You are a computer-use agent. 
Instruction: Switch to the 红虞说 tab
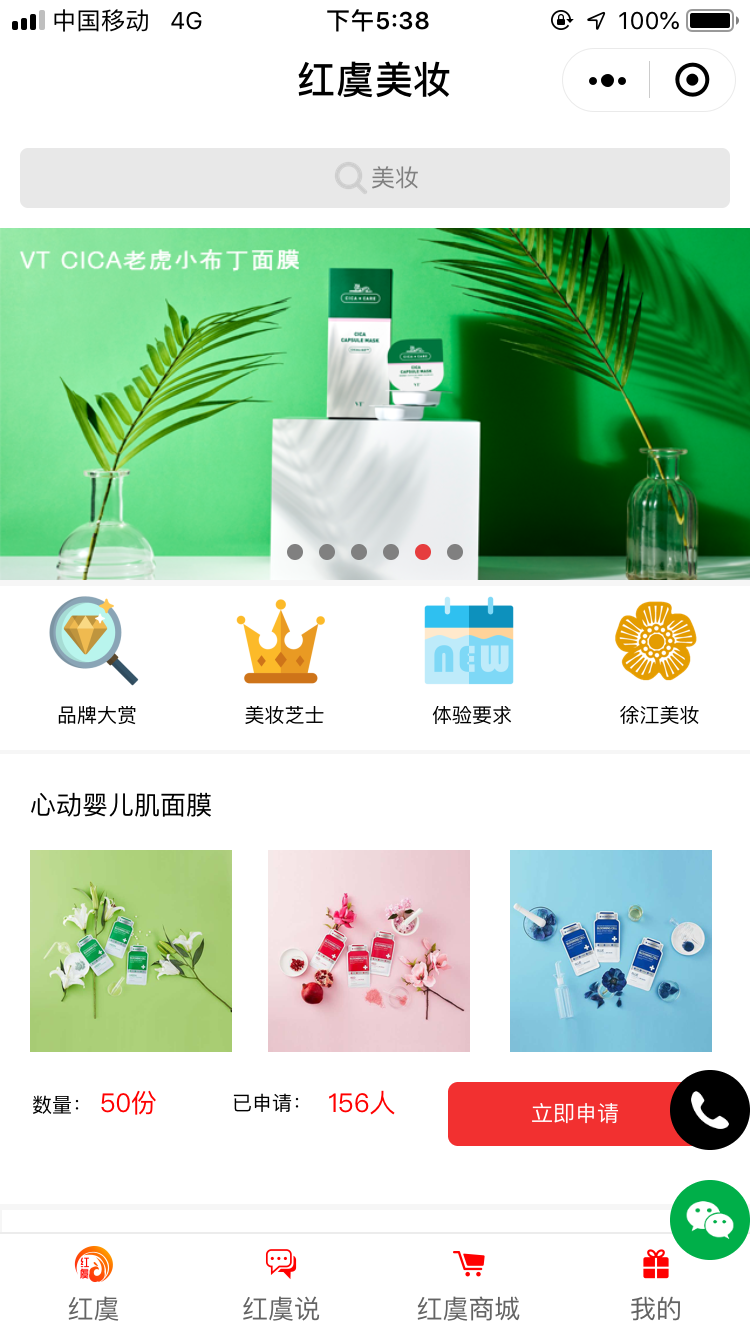281,1285
